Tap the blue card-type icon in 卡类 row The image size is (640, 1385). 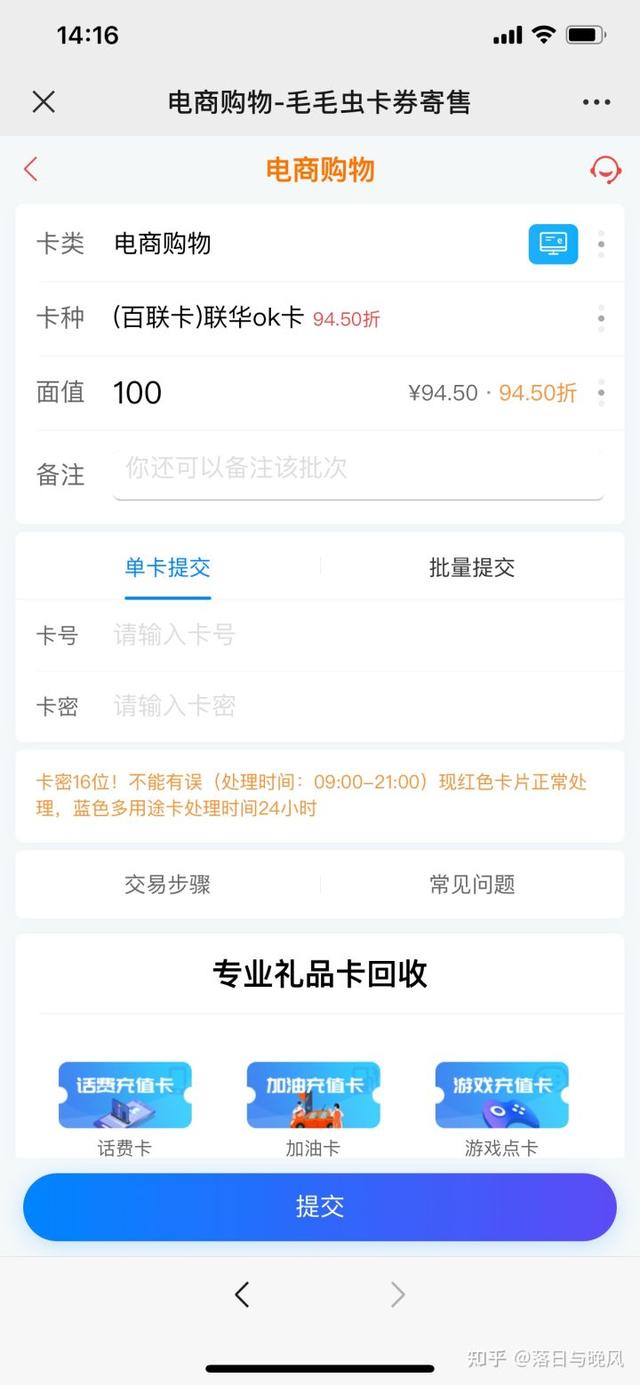point(553,244)
